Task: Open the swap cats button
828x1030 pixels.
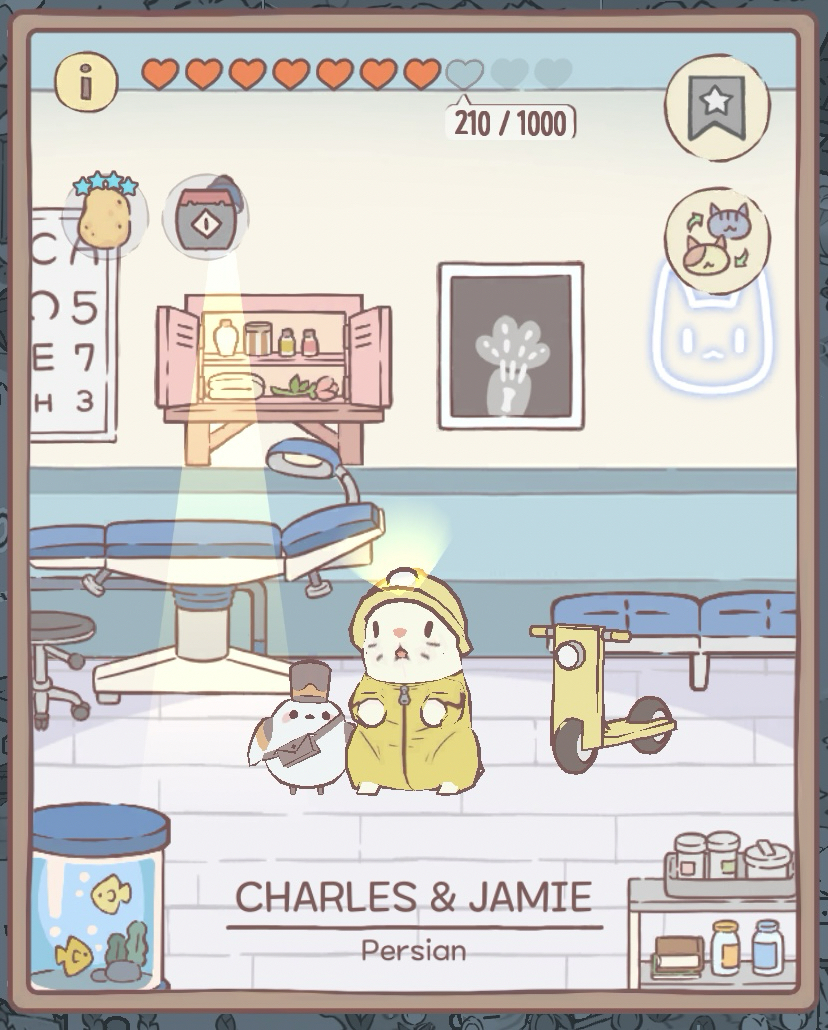Action: [717, 241]
